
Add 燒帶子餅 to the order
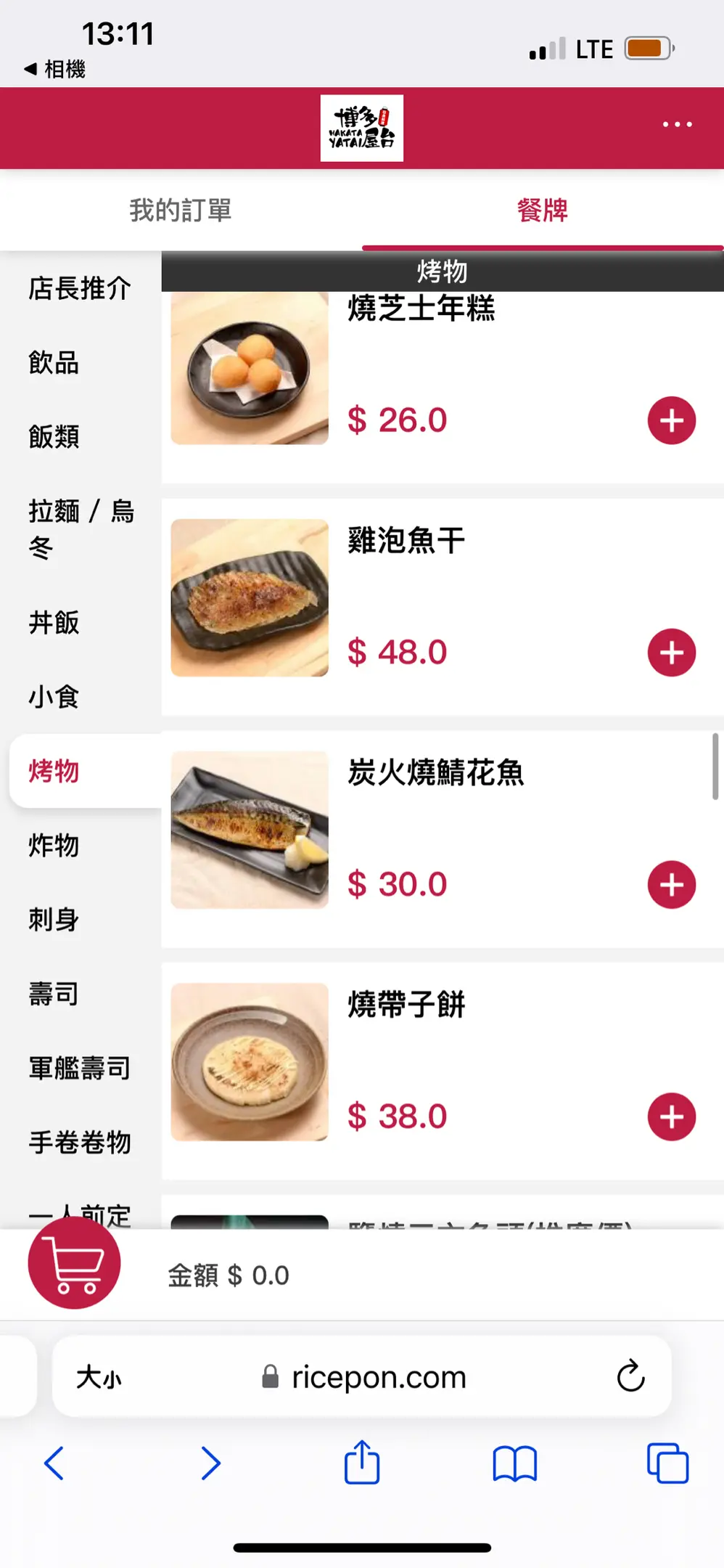coord(671,1116)
